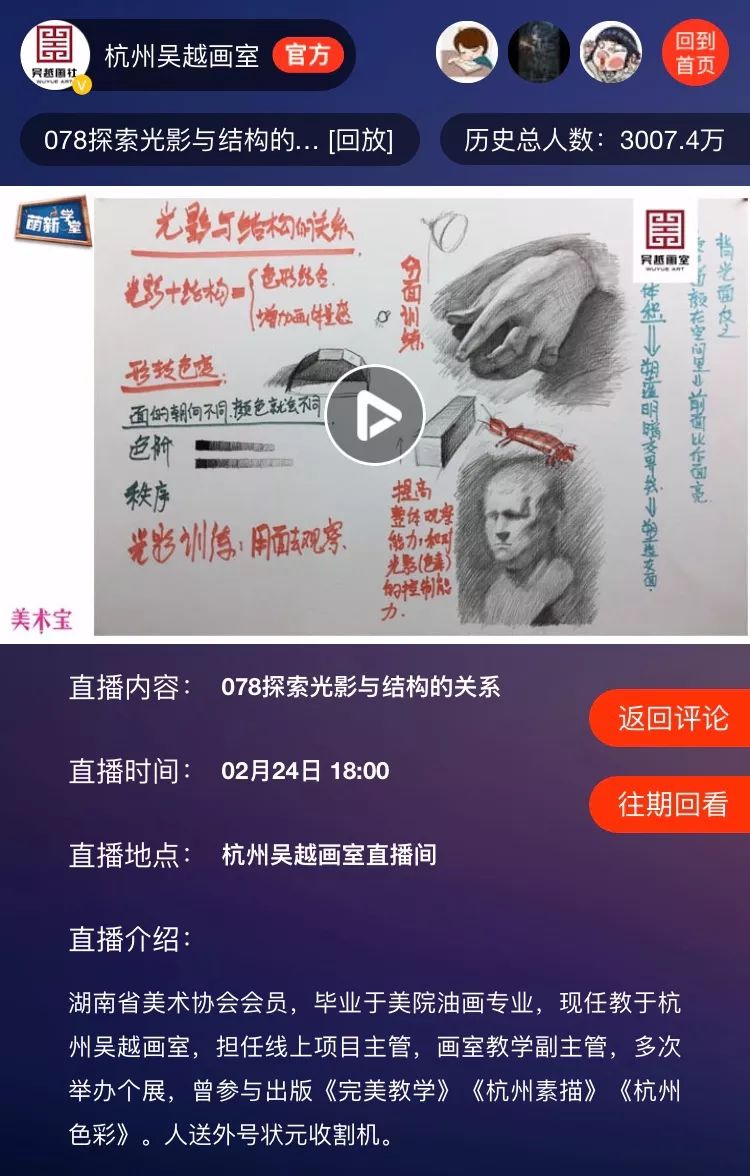Tap the third viewer avatar
This screenshot has width=750, height=1176.
[x=611, y=53]
